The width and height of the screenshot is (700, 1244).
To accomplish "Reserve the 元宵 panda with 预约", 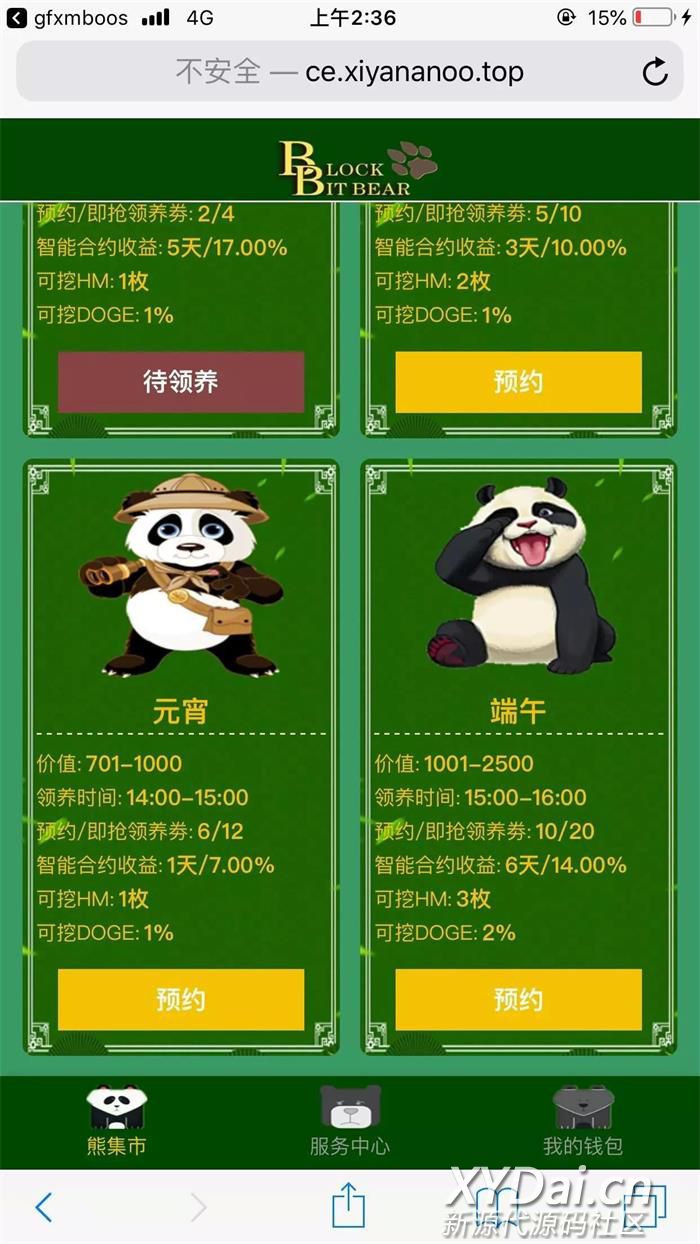I will coord(181,999).
